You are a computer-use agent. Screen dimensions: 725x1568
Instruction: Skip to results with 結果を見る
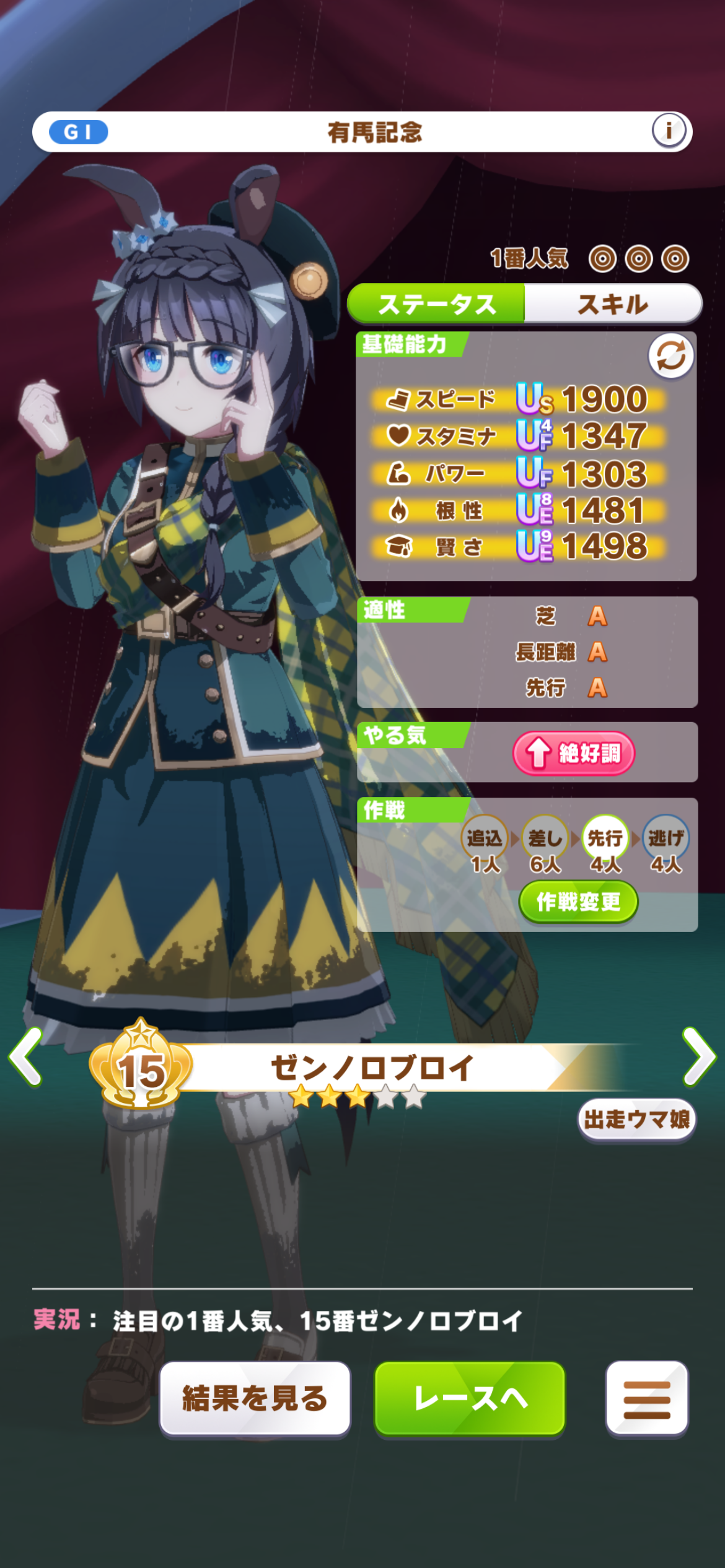[255, 1398]
